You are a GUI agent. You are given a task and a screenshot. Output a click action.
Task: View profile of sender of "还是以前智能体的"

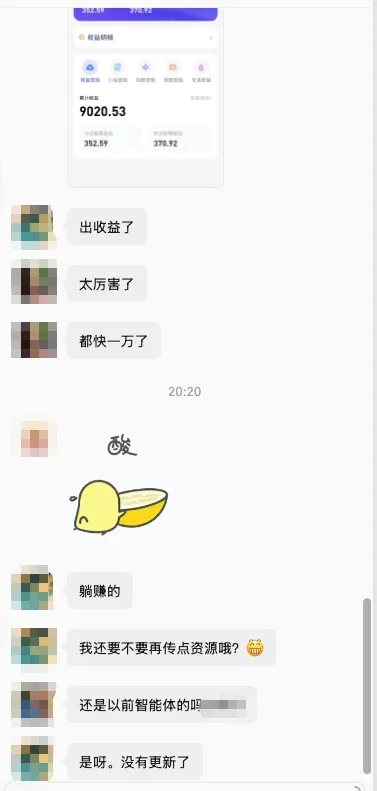click(33, 704)
